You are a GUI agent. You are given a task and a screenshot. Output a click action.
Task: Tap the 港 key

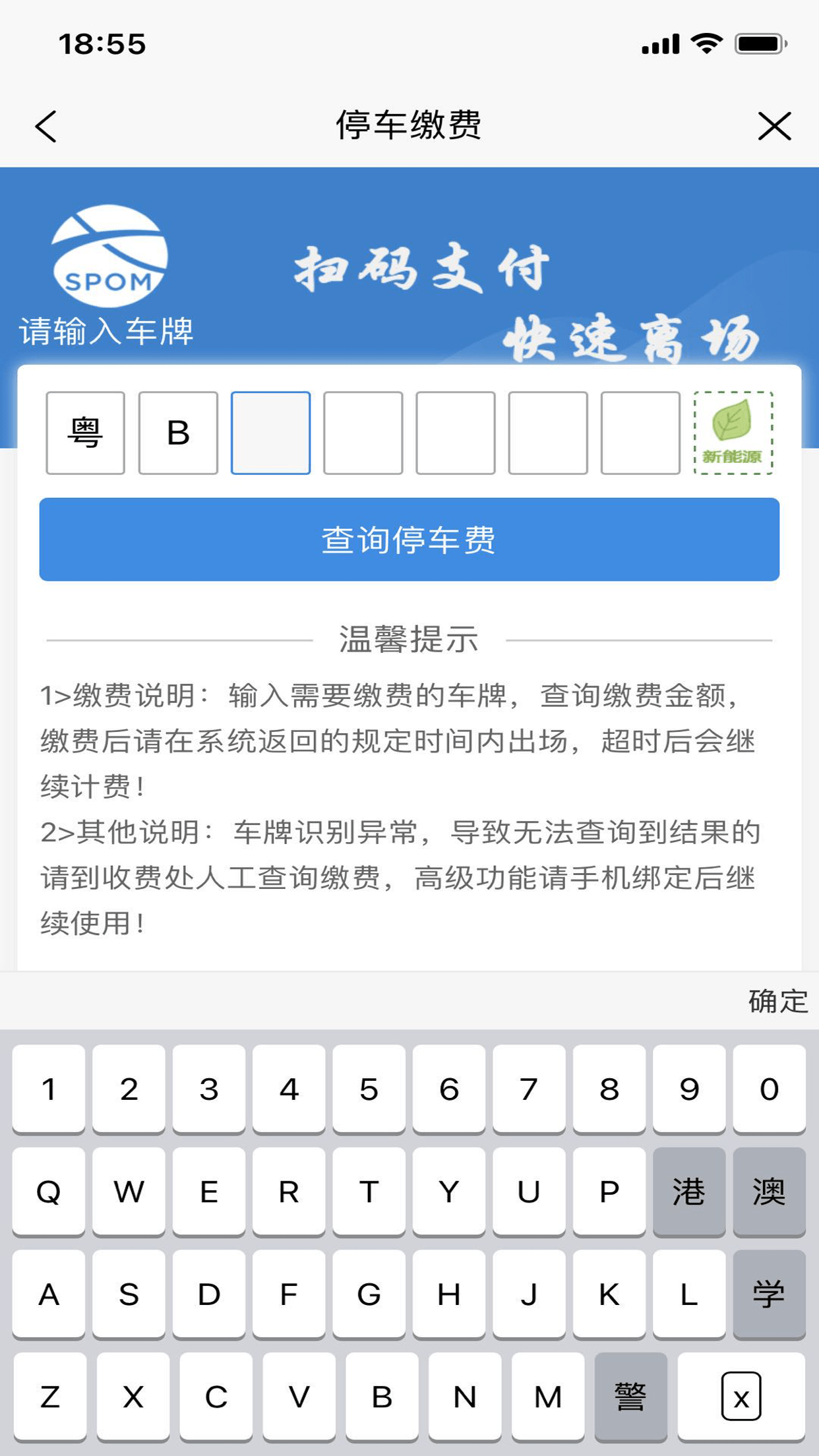click(689, 1192)
